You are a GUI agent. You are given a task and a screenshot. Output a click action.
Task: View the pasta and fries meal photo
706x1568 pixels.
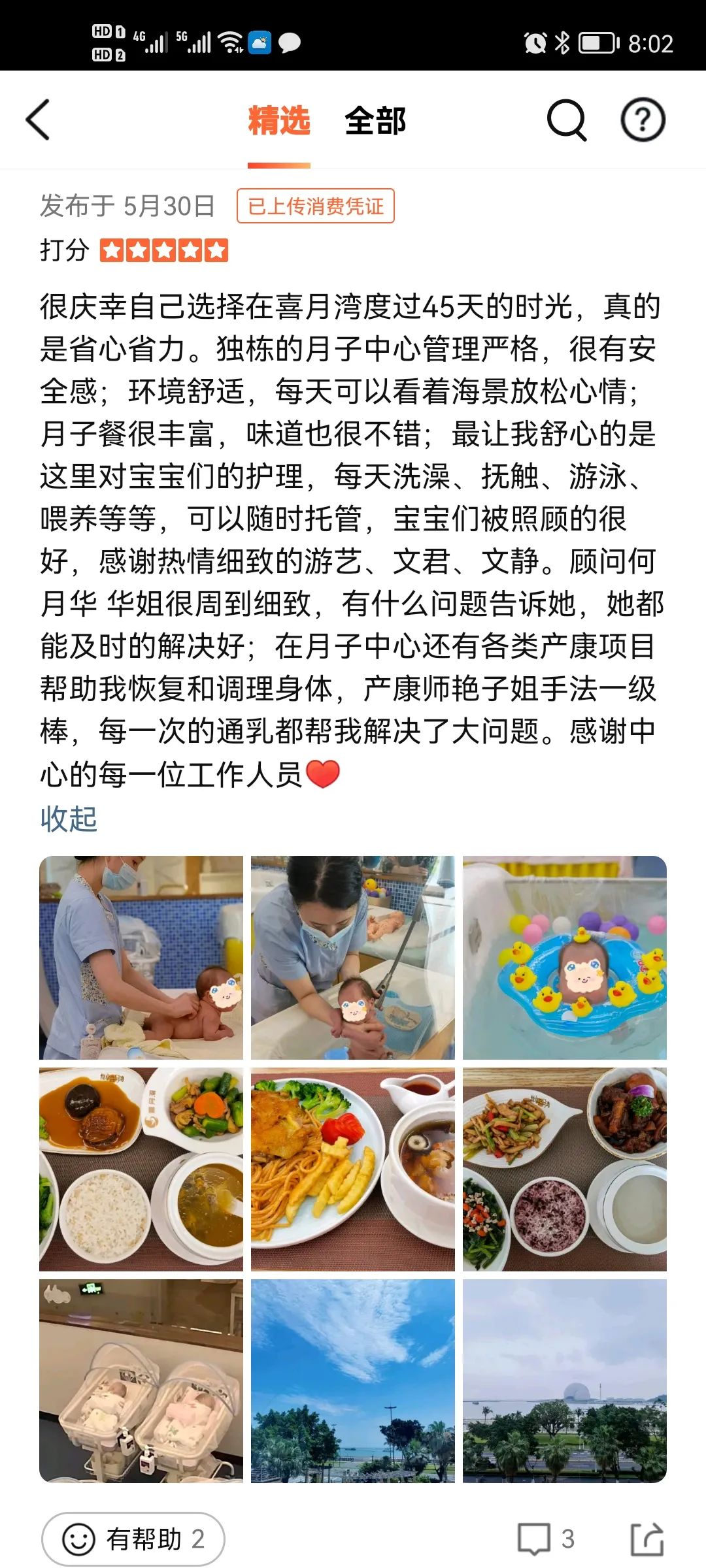click(x=353, y=1169)
